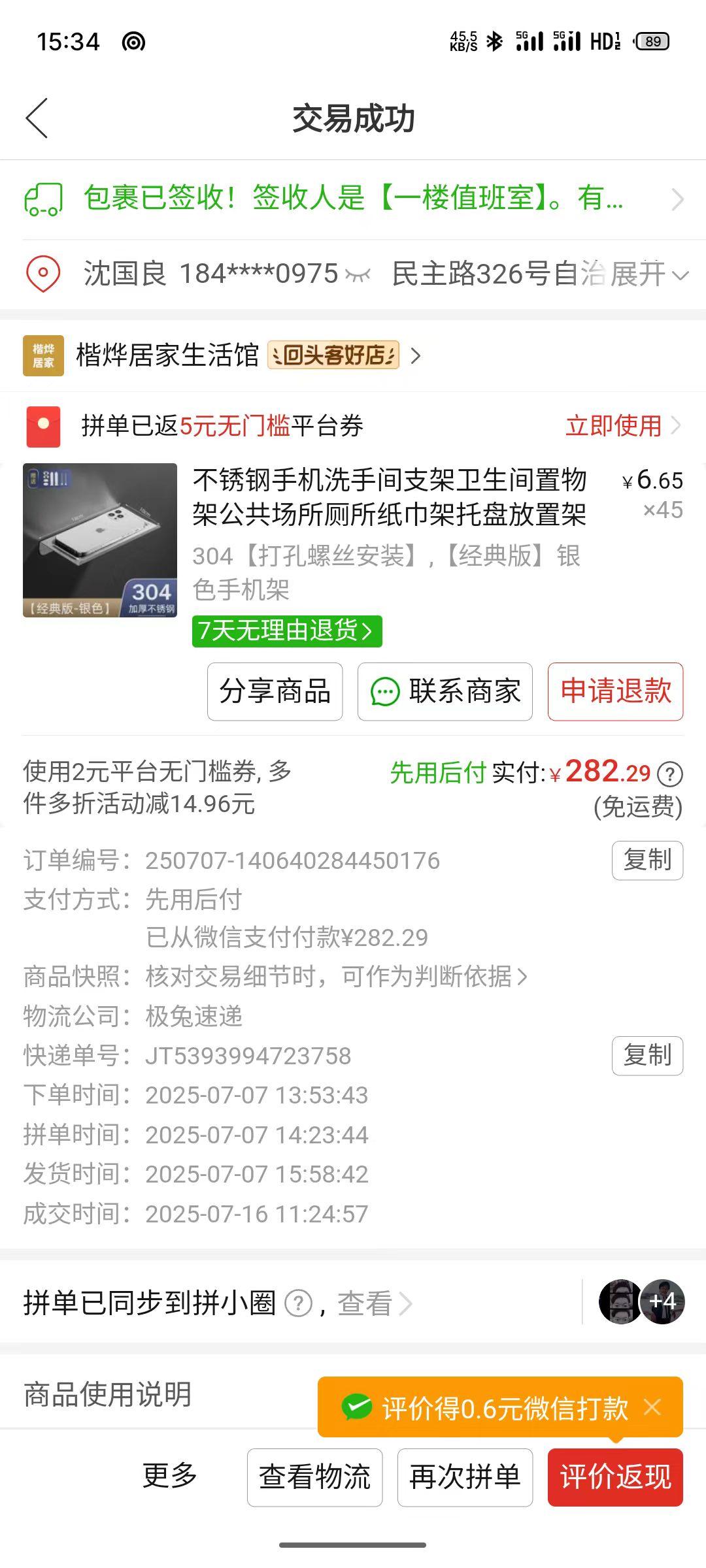This screenshot has width=706, height=1568.
Task: Copy the order number 250707-140640284450176
Action: pyautogui.click(x=647, y=860)
